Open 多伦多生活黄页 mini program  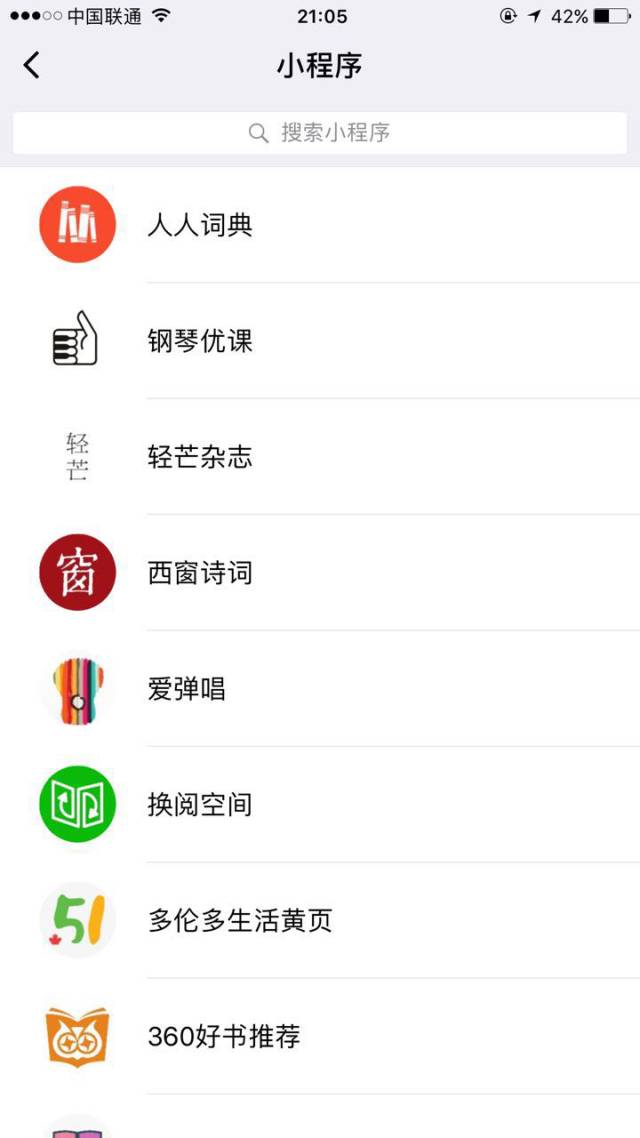[320, 920]
